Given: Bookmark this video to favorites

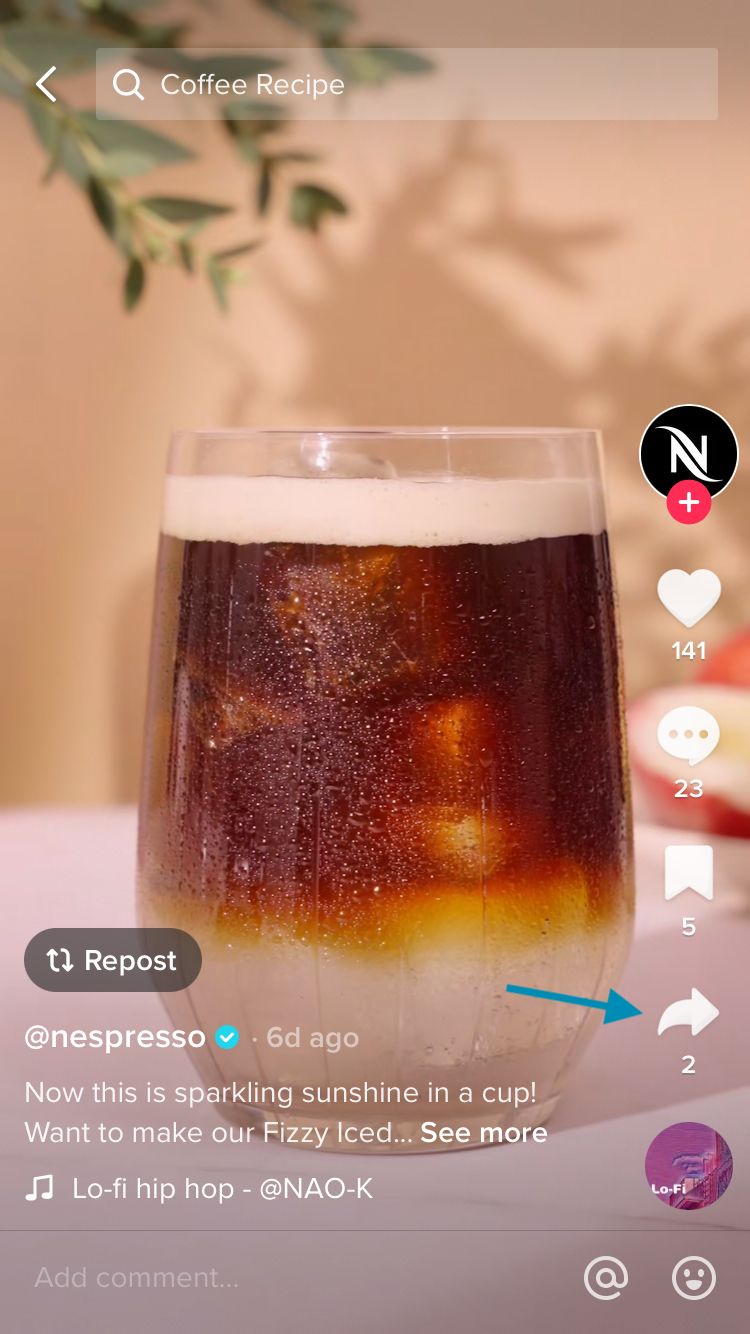Looking at the screenshot, I should (x=689, y=873).
